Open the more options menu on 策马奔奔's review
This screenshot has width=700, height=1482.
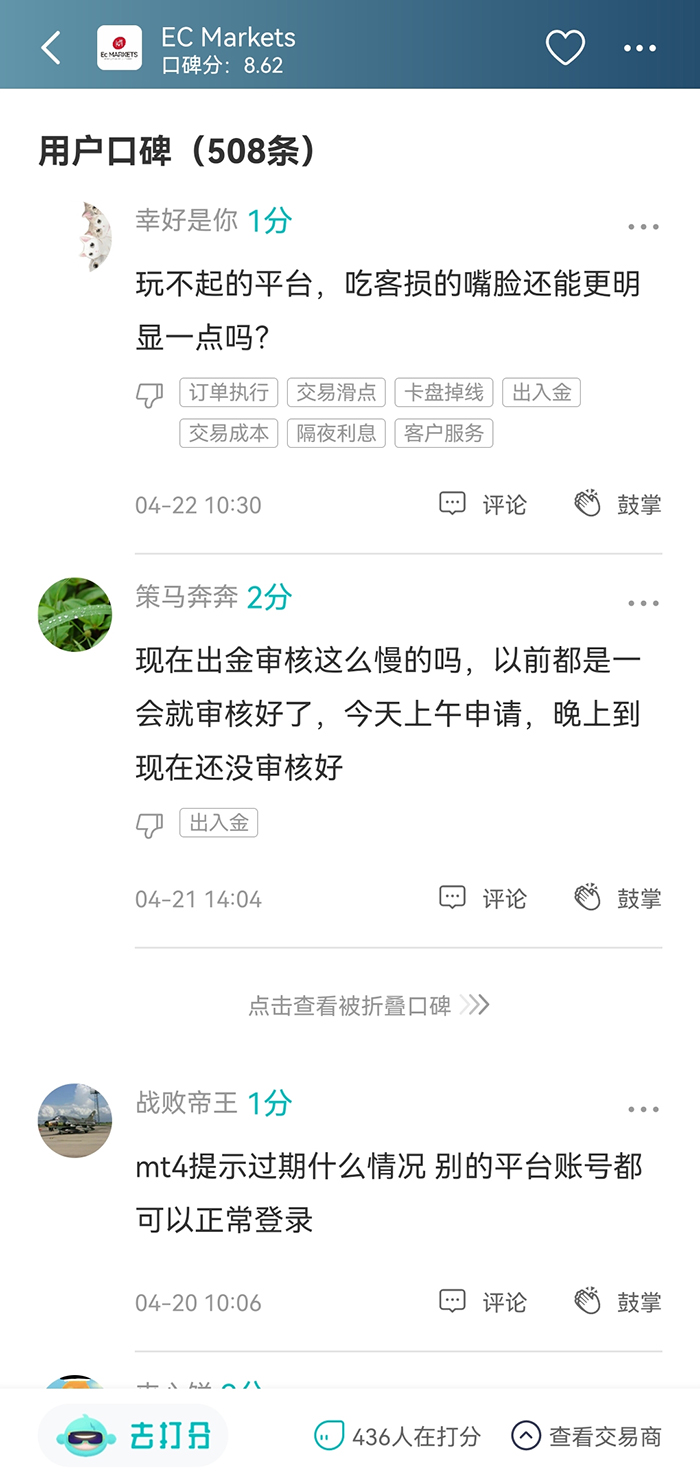[643, 603]
